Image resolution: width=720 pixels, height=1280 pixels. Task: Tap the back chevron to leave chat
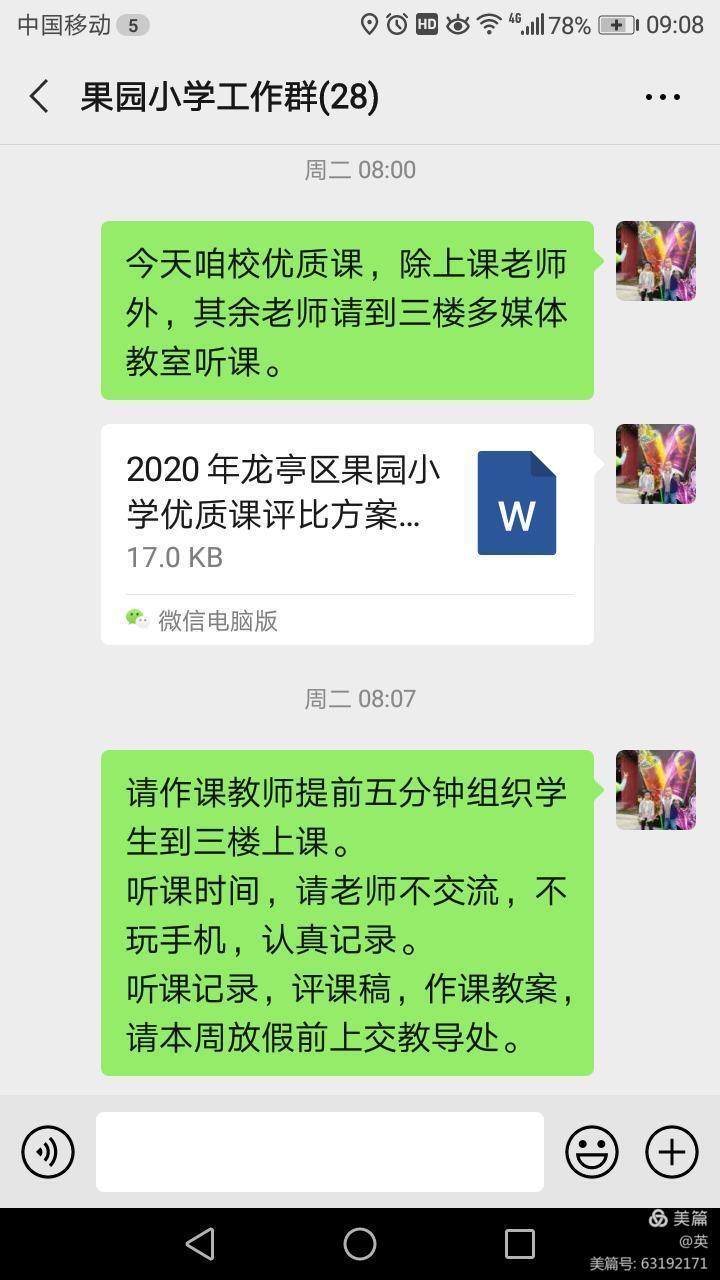(x=38, y=95)
